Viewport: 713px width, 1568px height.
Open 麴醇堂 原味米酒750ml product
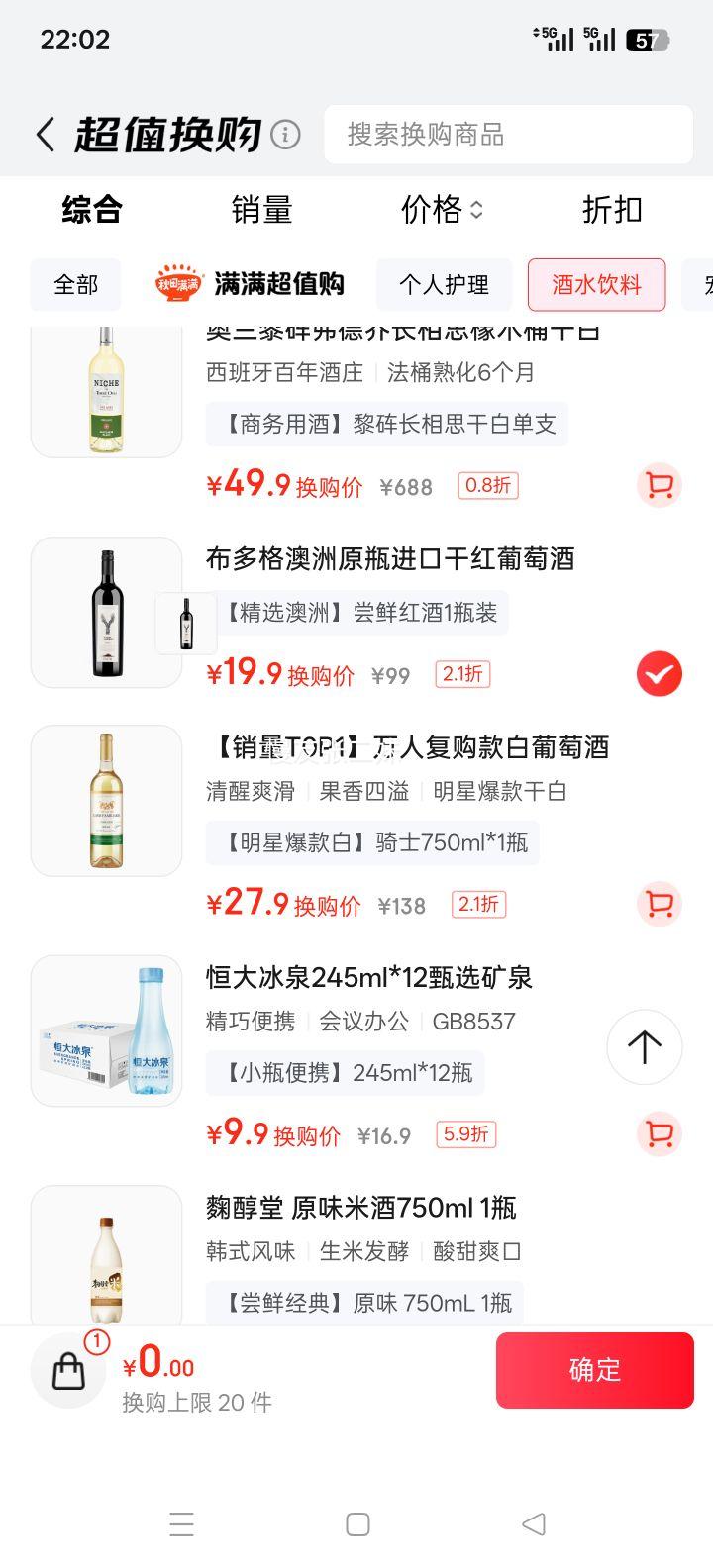[360, 1208]
